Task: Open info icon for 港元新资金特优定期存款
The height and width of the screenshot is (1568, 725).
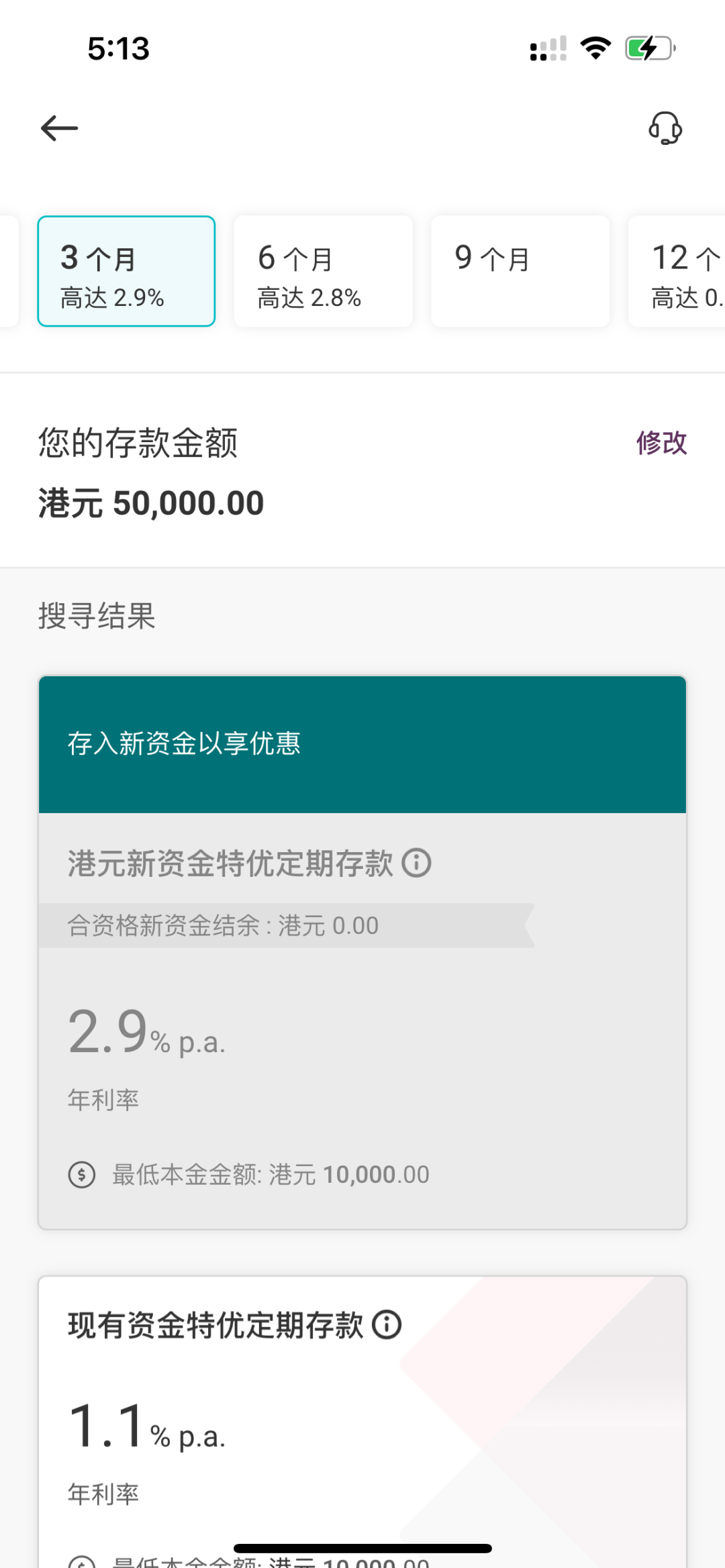Action: coord(416,863)
